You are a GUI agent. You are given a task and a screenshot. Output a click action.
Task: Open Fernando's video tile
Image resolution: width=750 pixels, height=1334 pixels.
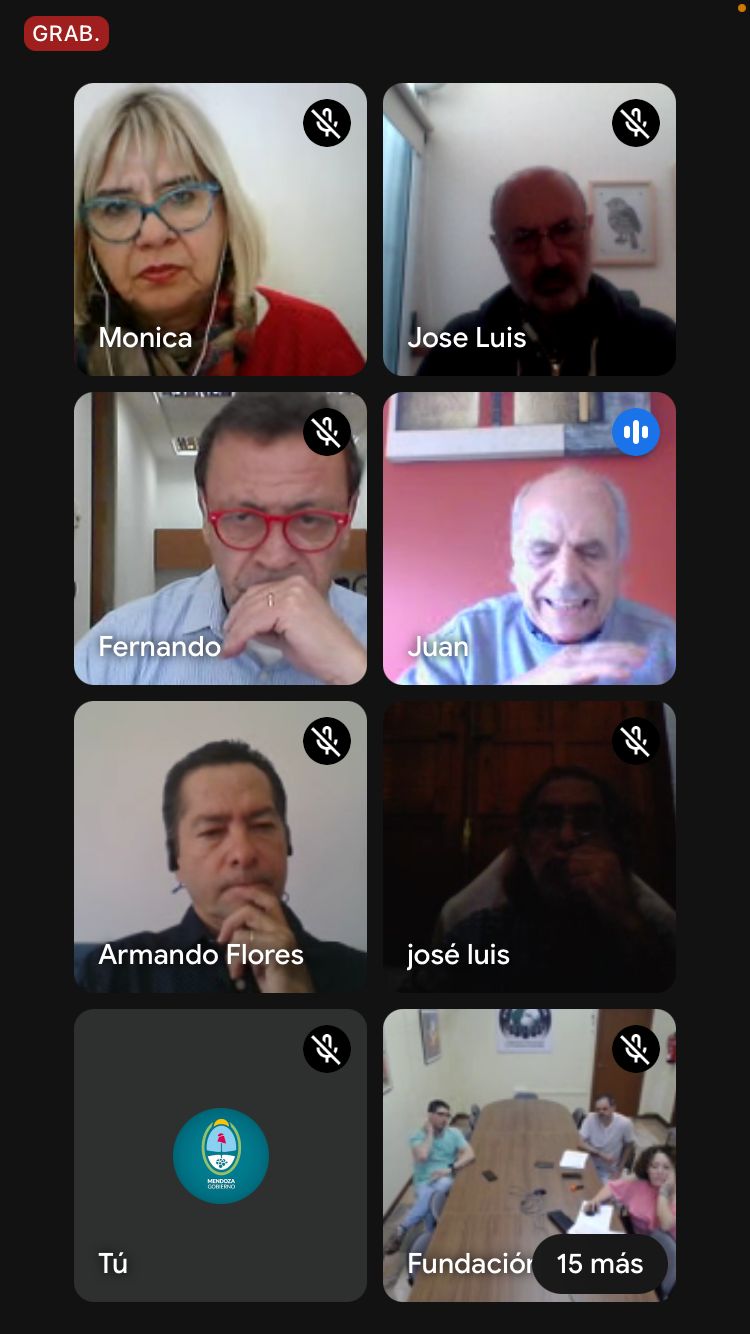coord(220,538)
